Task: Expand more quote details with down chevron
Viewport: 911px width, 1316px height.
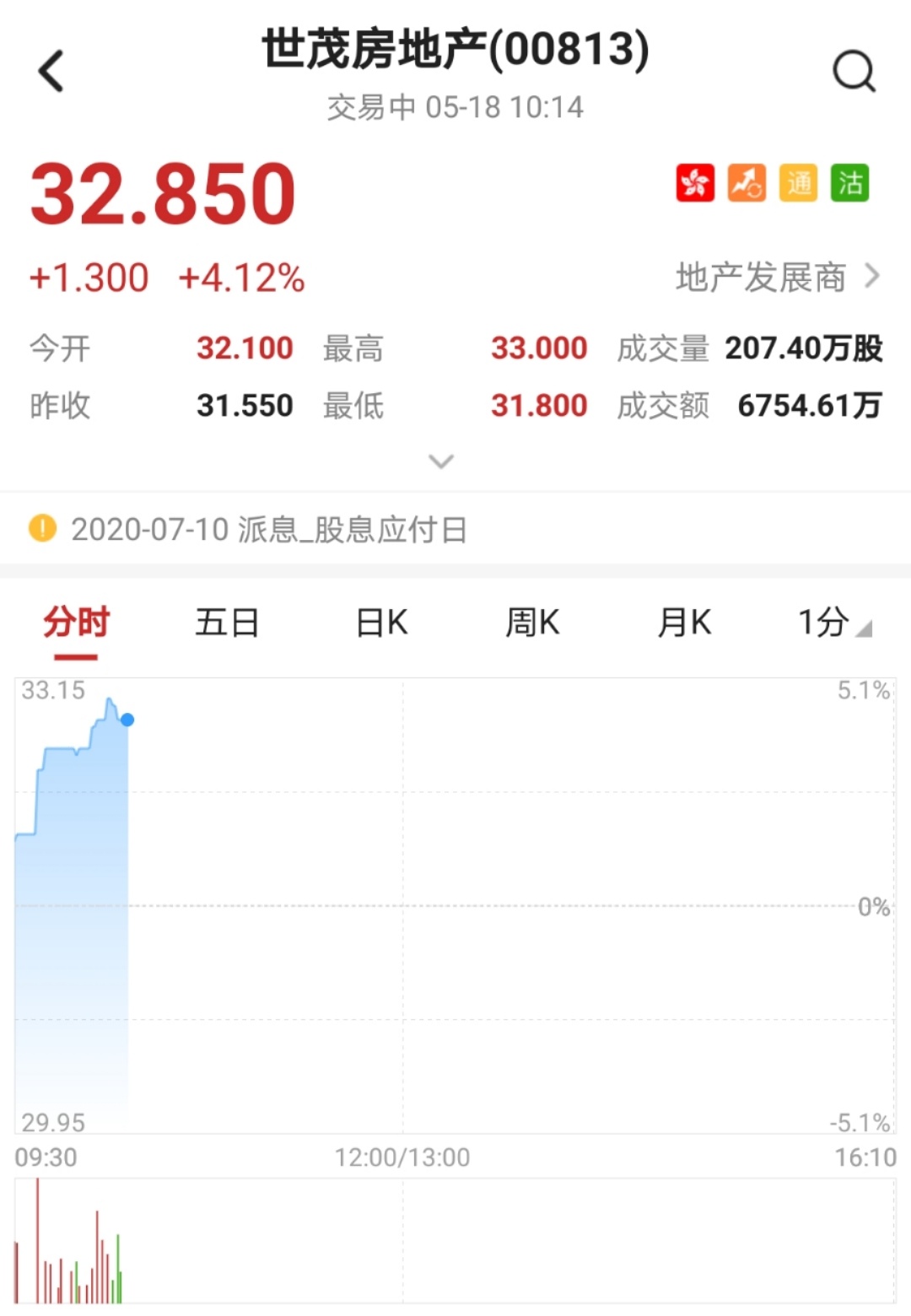Action: point(441,461)
